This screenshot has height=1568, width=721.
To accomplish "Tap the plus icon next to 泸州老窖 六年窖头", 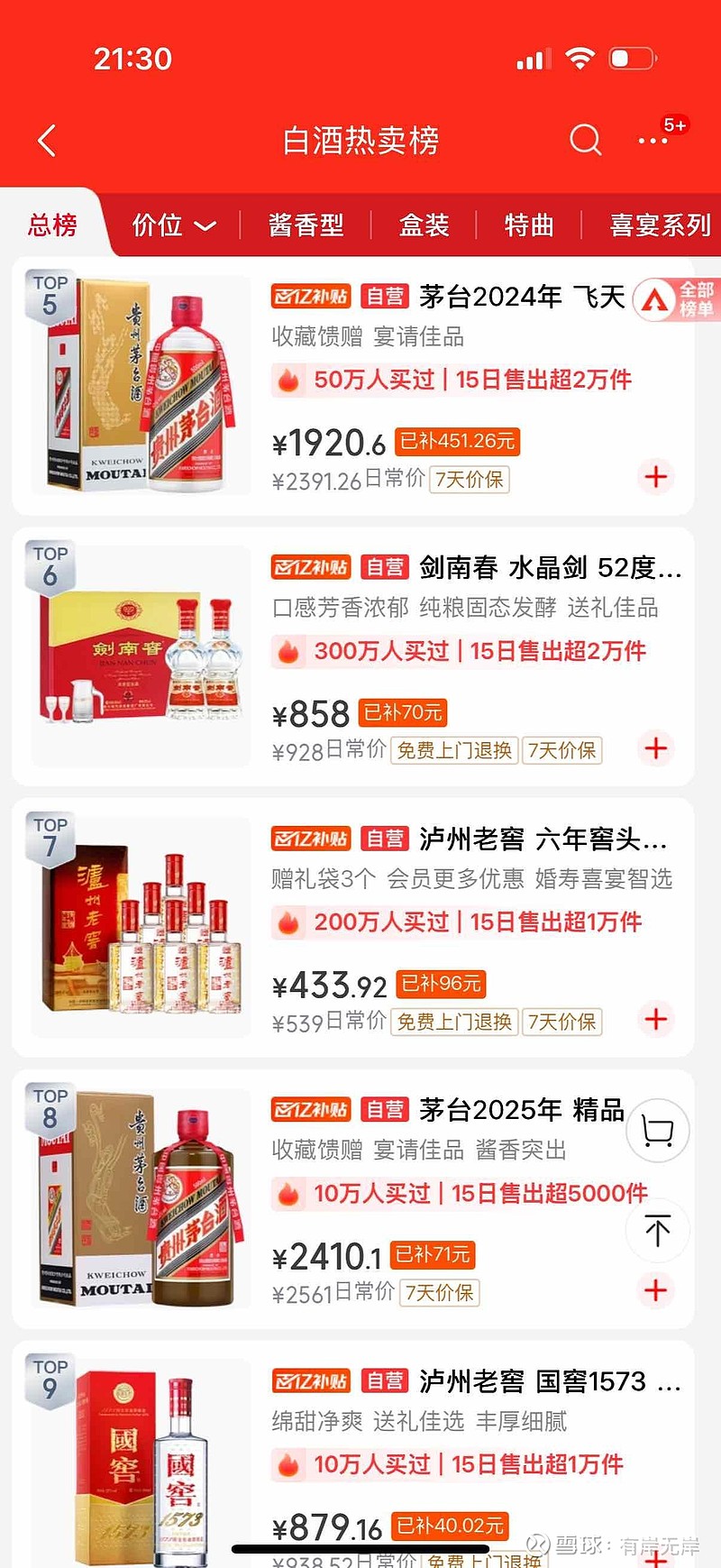I will click(x=655, y=1020).
